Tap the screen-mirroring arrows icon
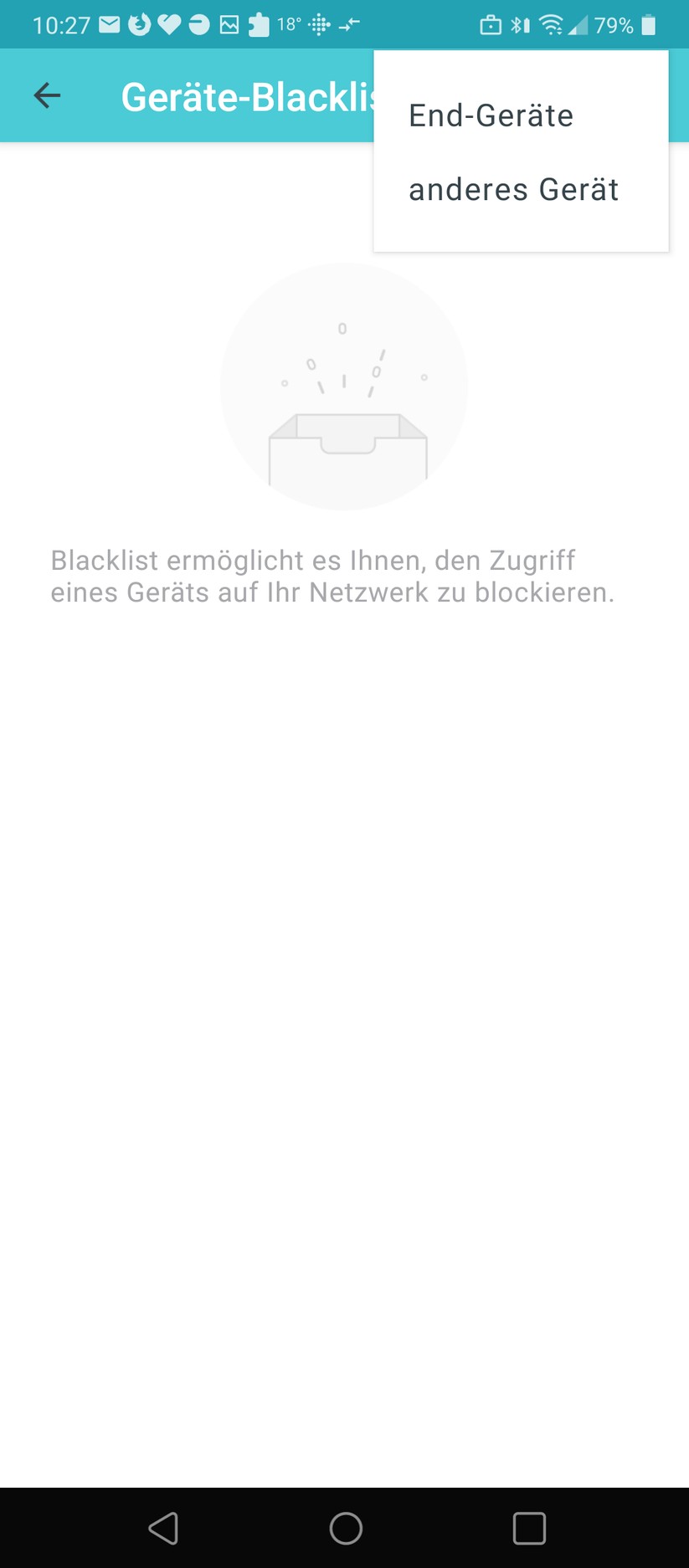 click(x=348, y=24)
